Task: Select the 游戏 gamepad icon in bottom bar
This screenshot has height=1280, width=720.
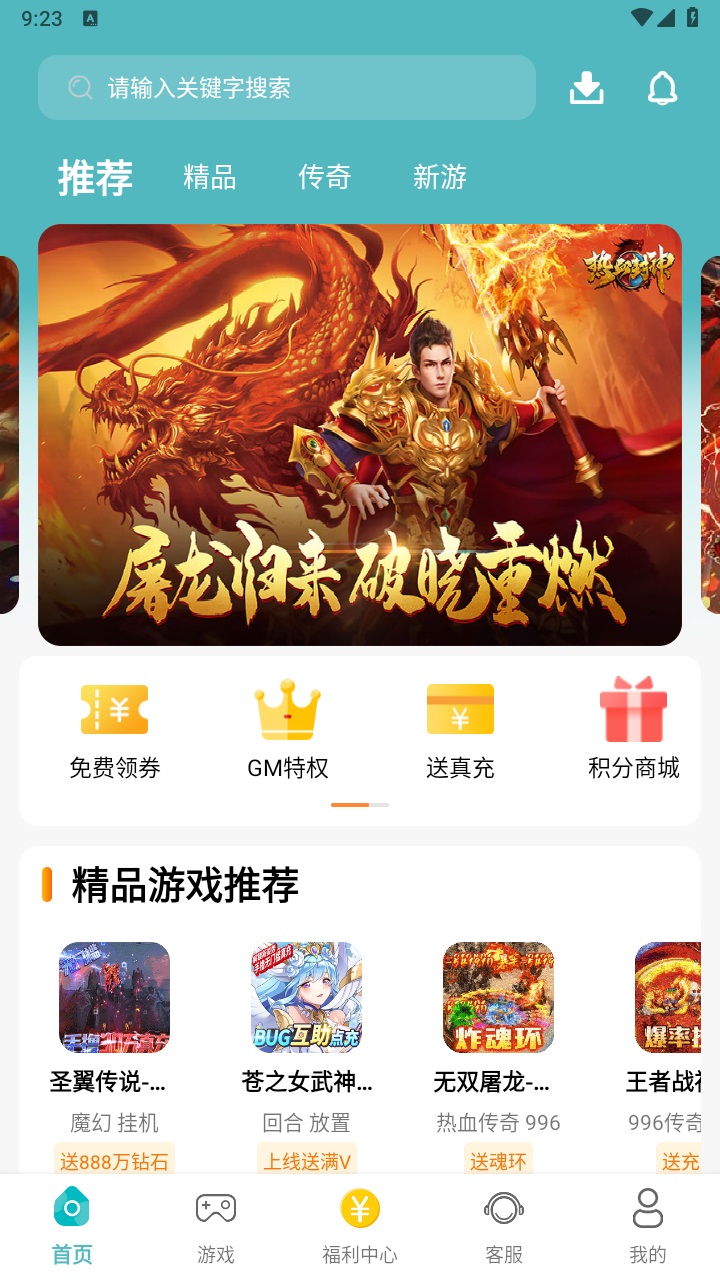Action: coord(216,1208)
